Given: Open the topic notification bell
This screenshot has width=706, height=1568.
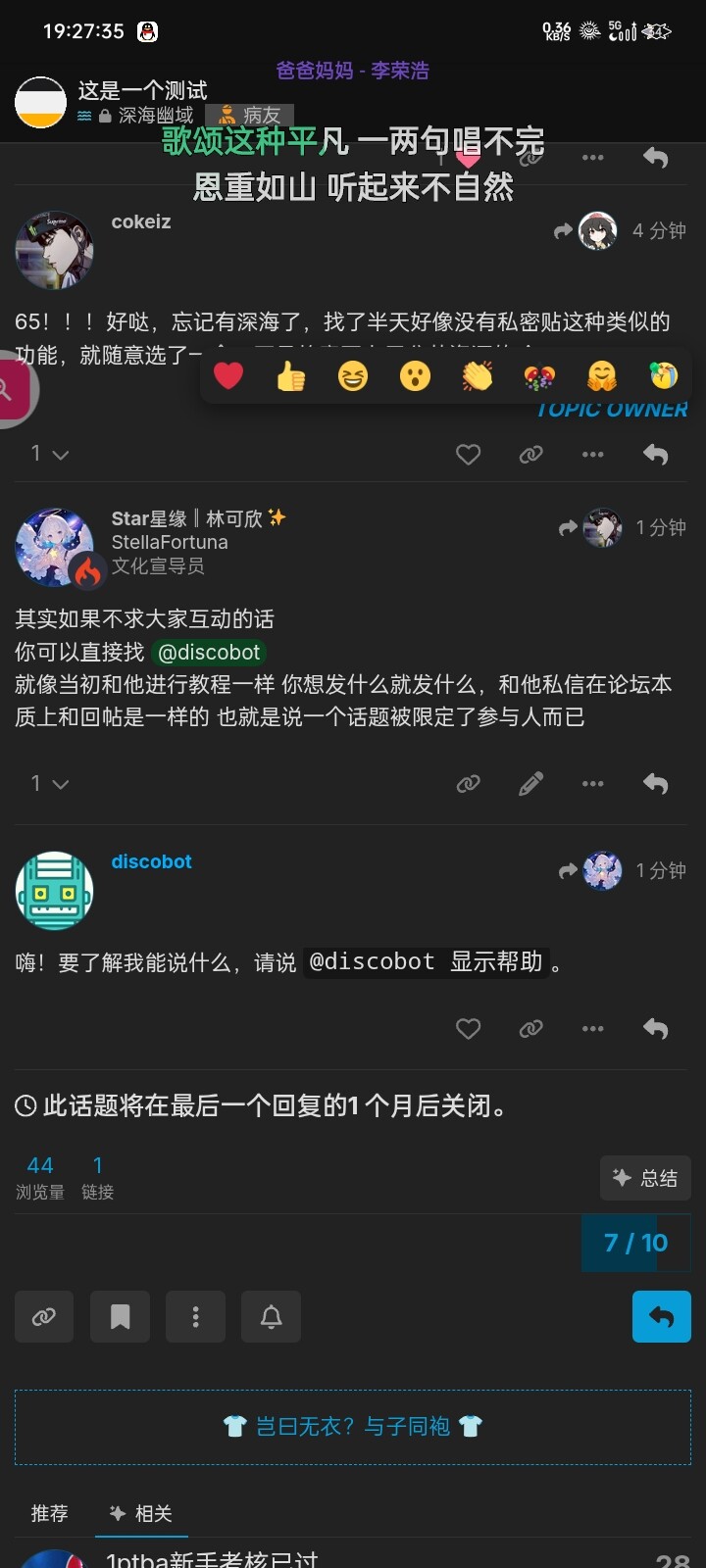Looking at the screenshot, I should [x=271, y=1316].
